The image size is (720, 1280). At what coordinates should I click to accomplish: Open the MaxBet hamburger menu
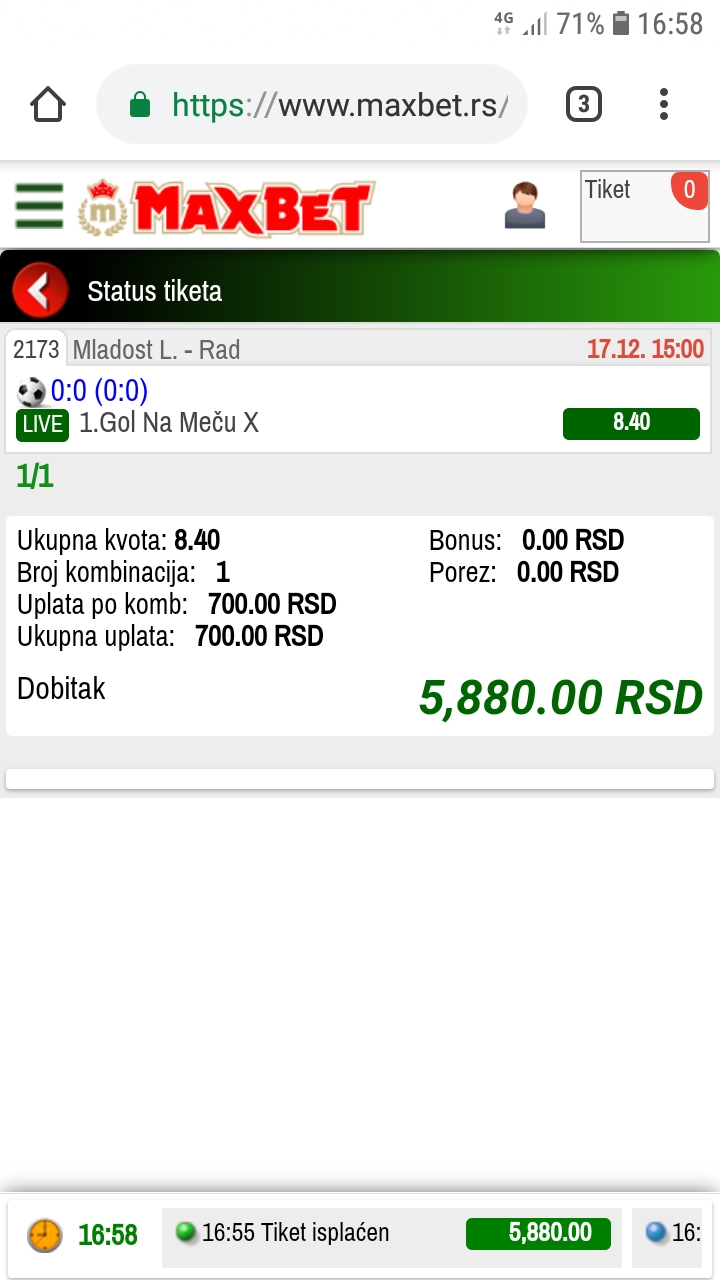point(39,205)
